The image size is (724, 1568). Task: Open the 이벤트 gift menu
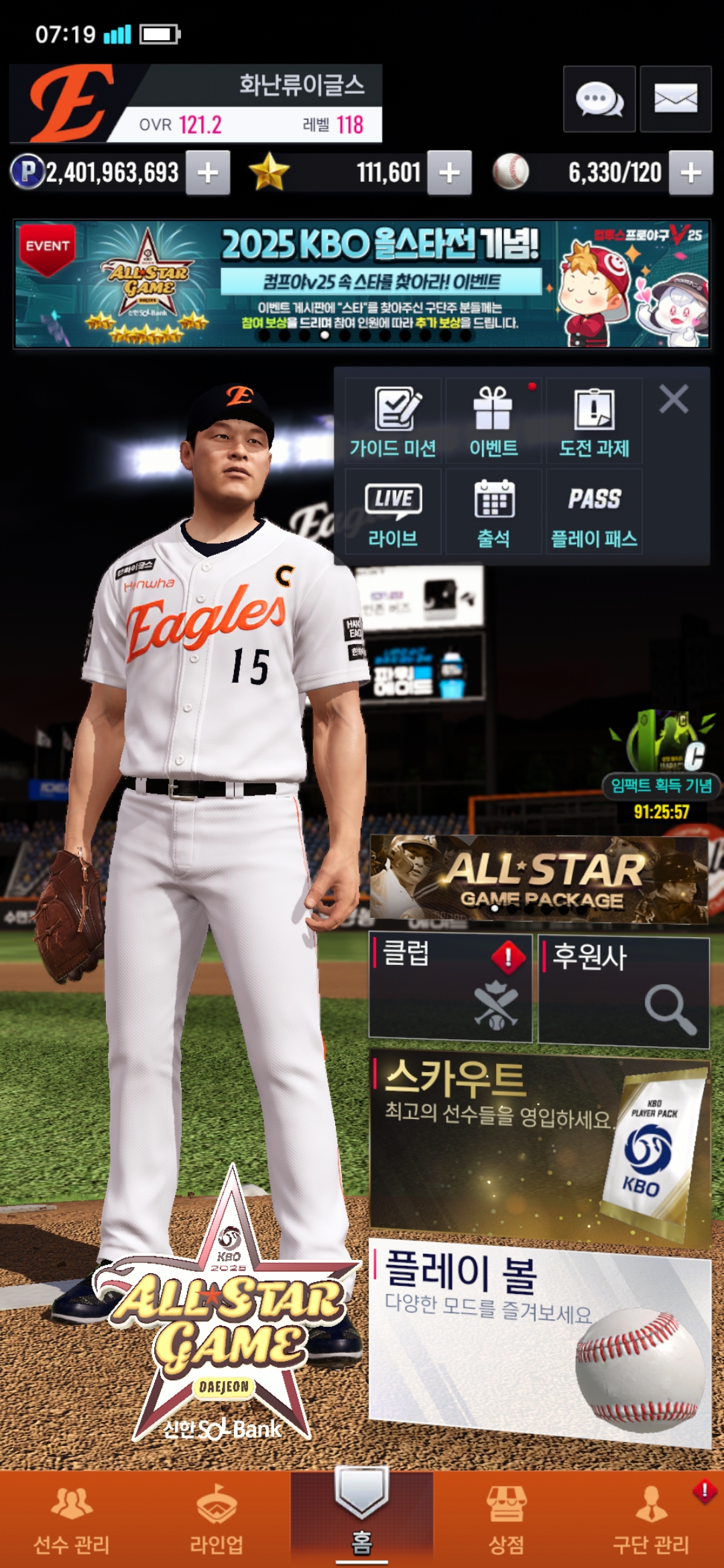493,421
